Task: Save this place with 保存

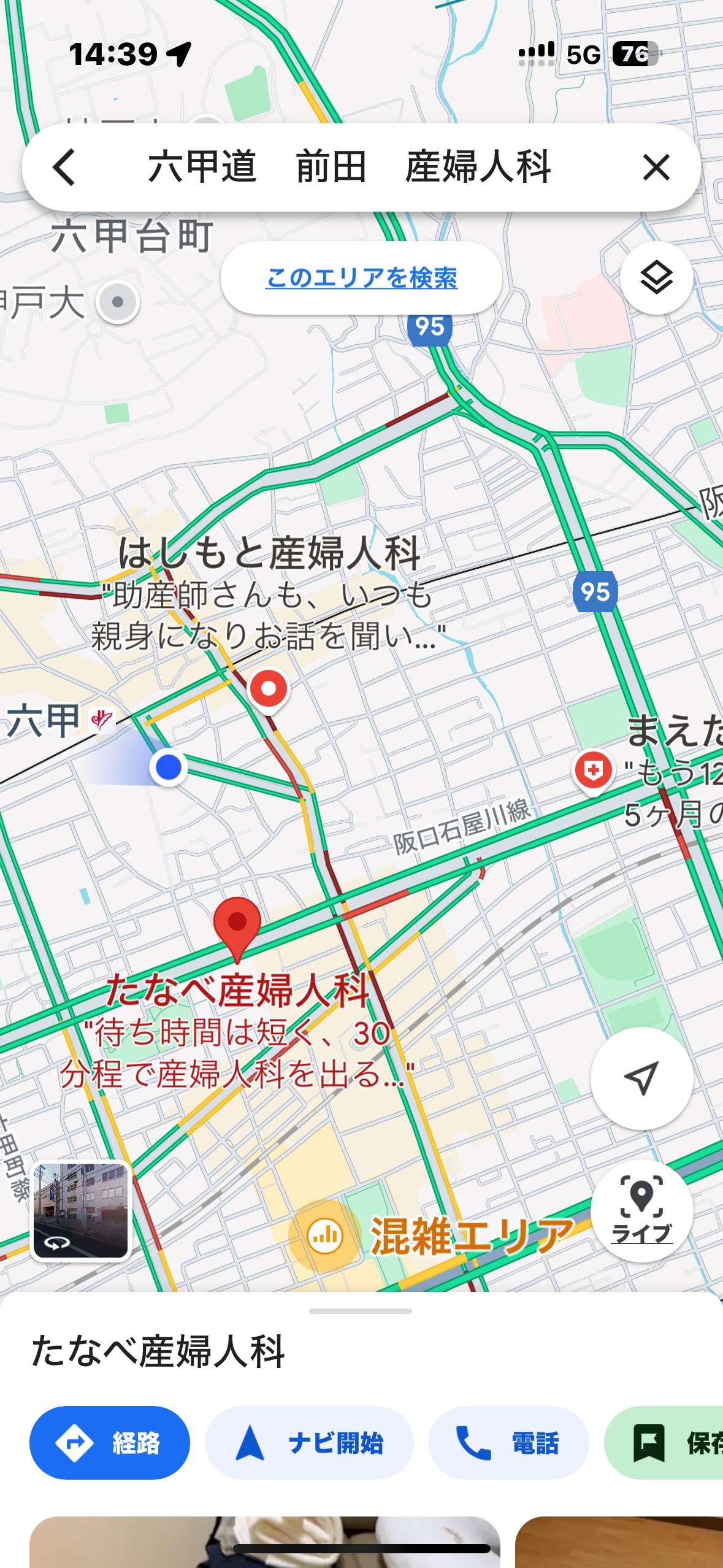Action: click(x=664, y=1443)
